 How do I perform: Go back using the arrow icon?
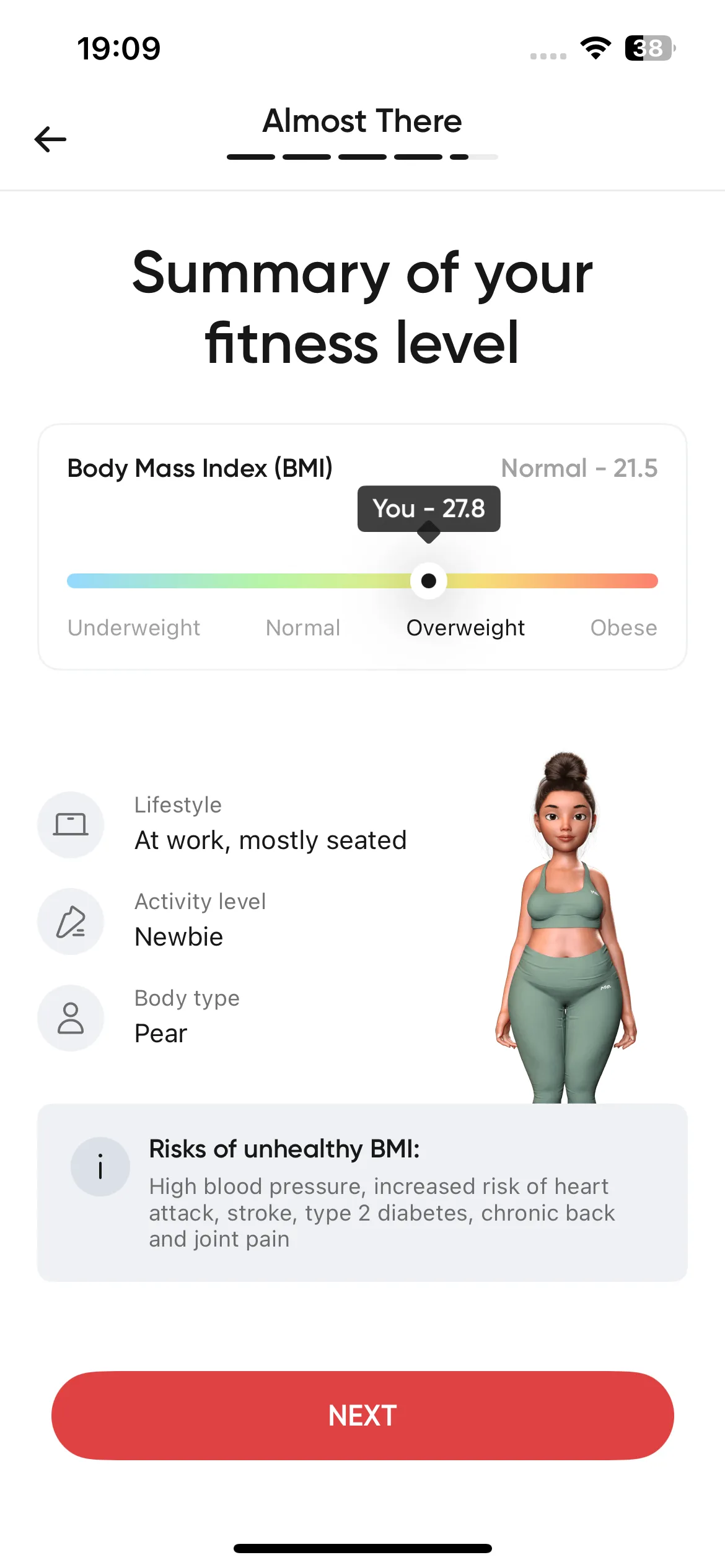(50, 139)
